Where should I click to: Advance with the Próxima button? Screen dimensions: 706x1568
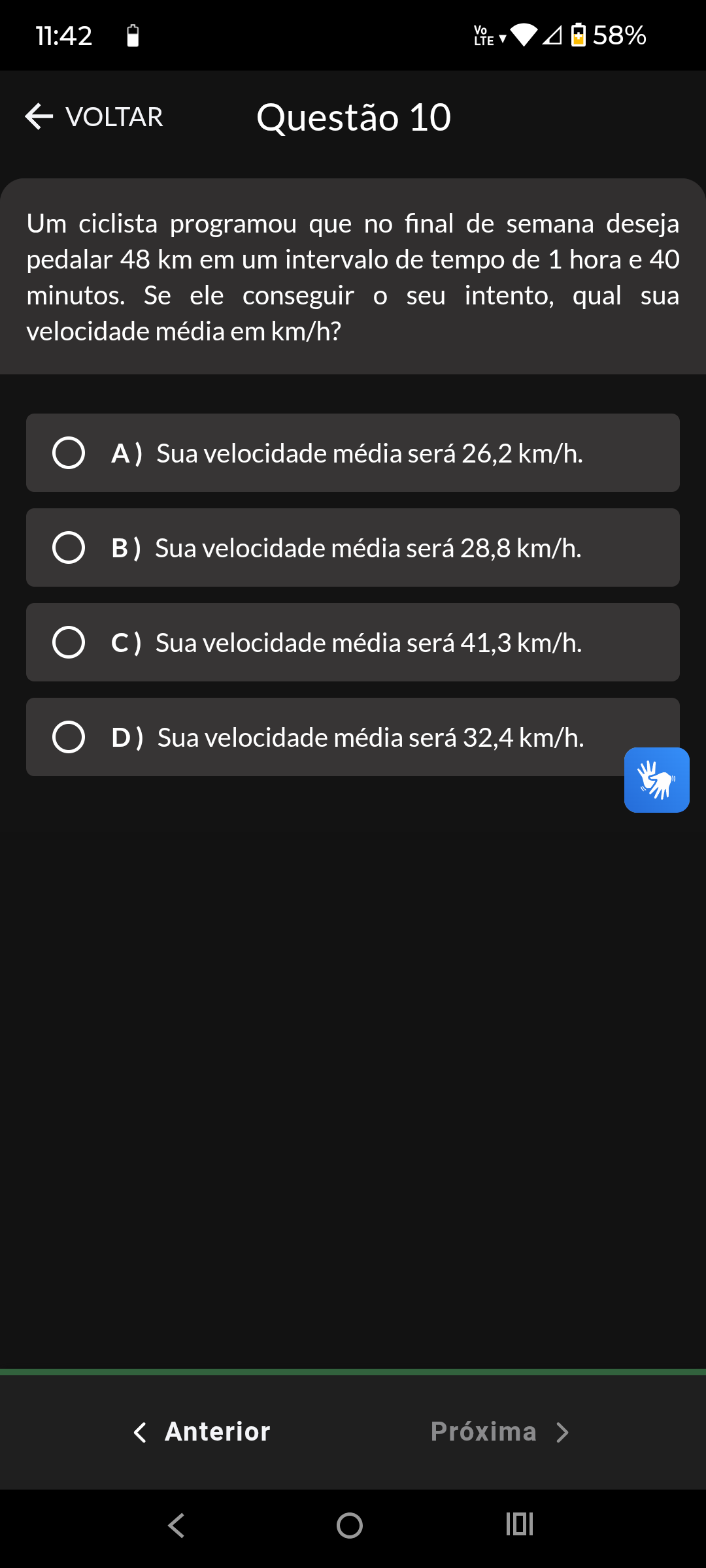pos(500,1431)
